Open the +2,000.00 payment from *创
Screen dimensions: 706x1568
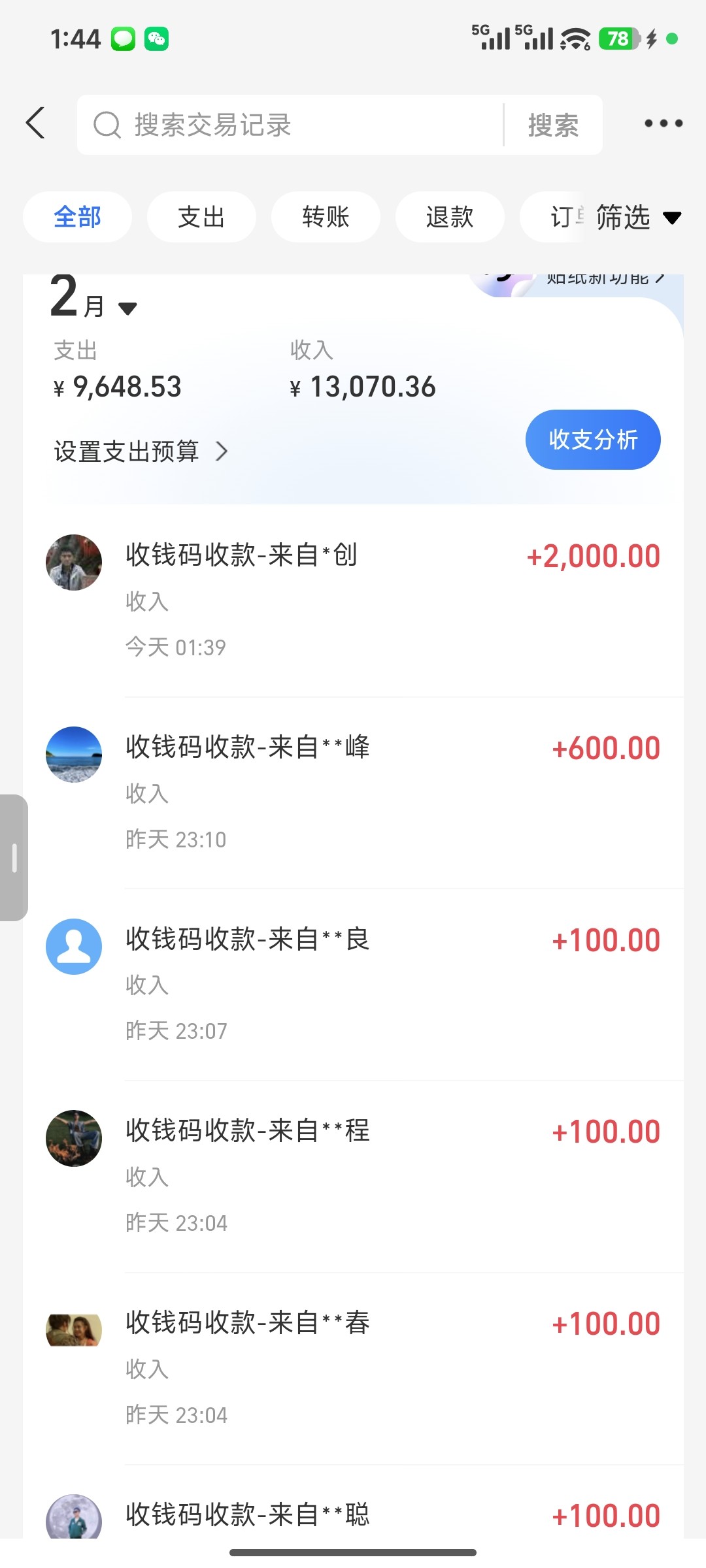pos(392,598)
